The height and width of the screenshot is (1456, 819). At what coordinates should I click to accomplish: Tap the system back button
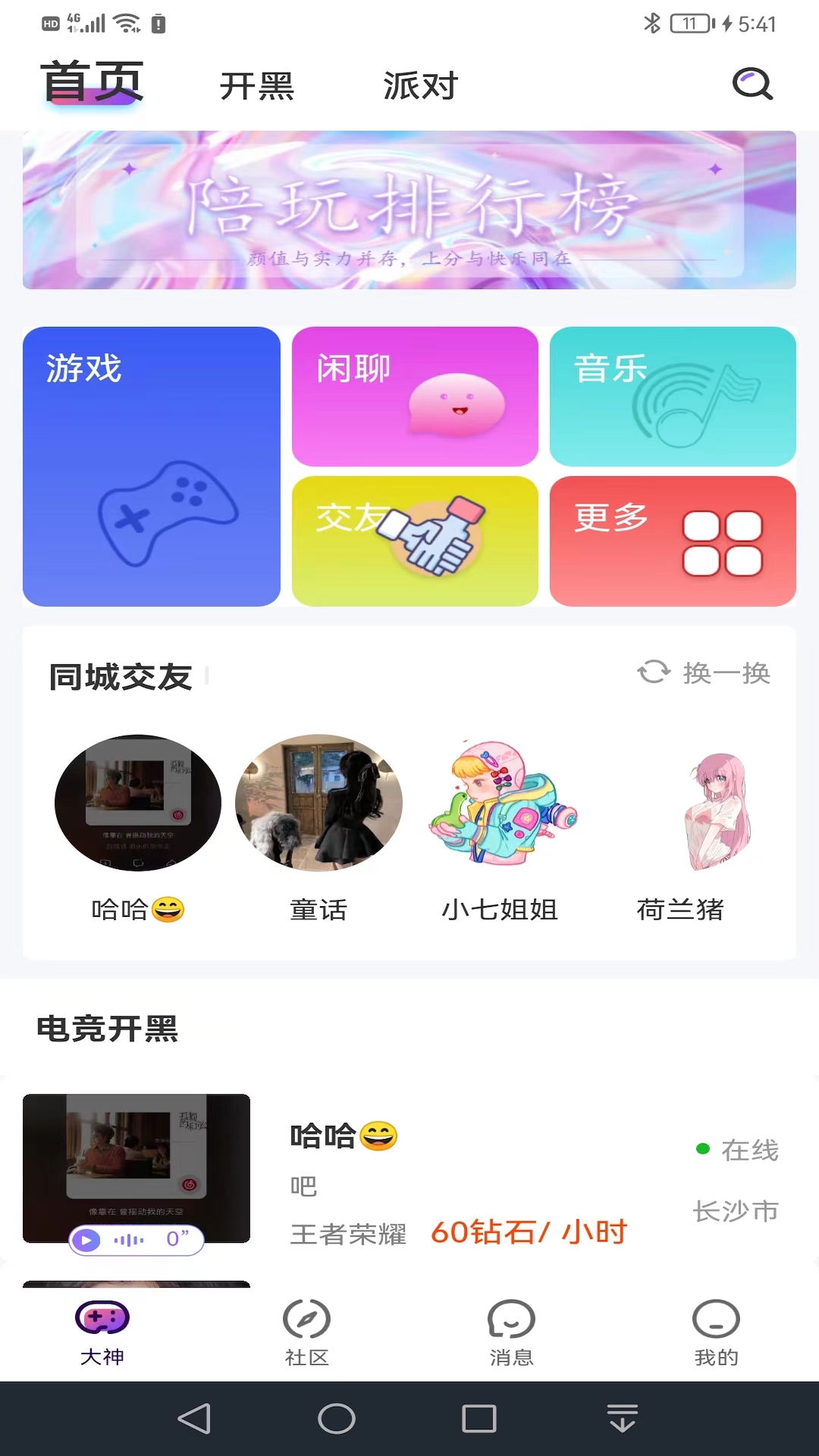194,1418
